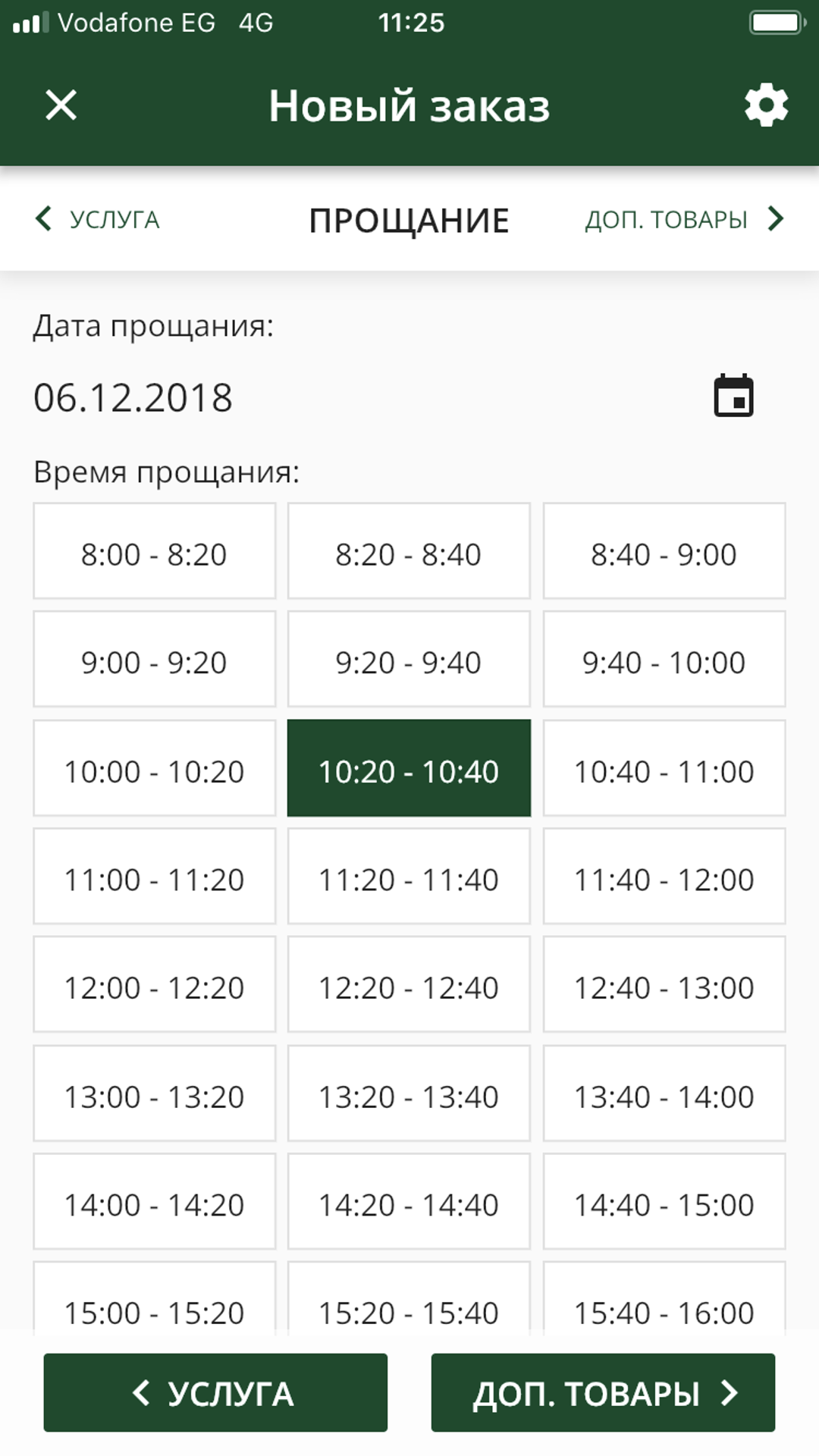Choose the 14:40 - 15:00 time slot
Image resolution: width=819 pixels, height=1456 pixels.
[x=664, y=1202]
